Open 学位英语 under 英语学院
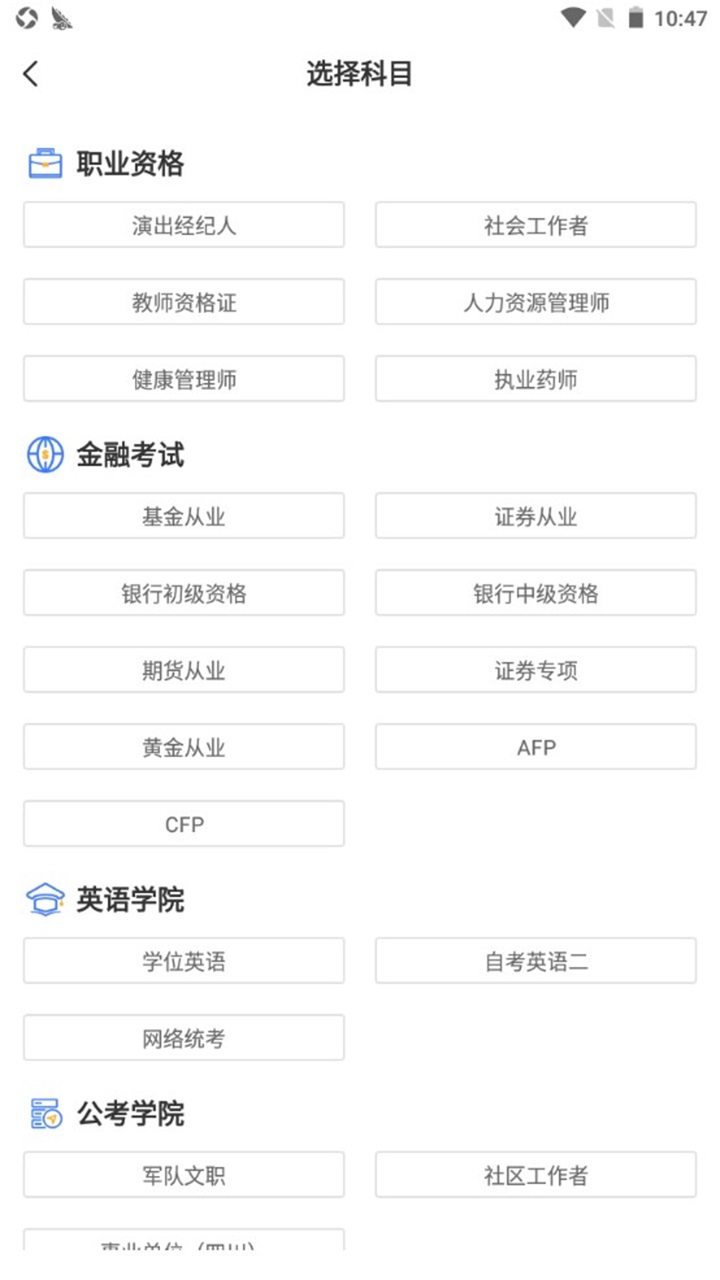Screen dimensions: 720x1280 click(183, 960)
